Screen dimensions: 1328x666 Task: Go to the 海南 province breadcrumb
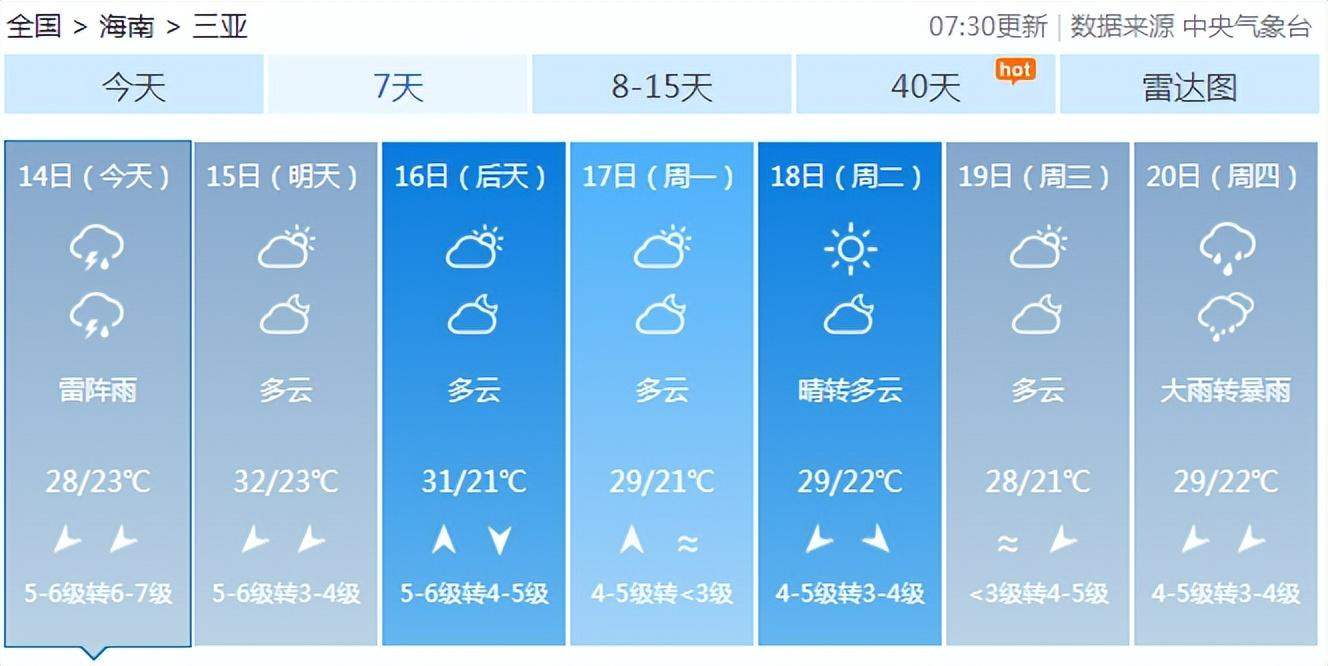[126, 26]
